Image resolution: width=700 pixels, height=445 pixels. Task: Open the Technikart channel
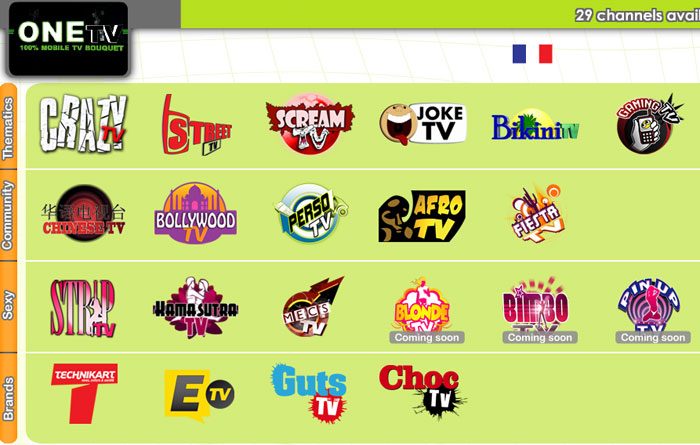(x=84, y=393)
